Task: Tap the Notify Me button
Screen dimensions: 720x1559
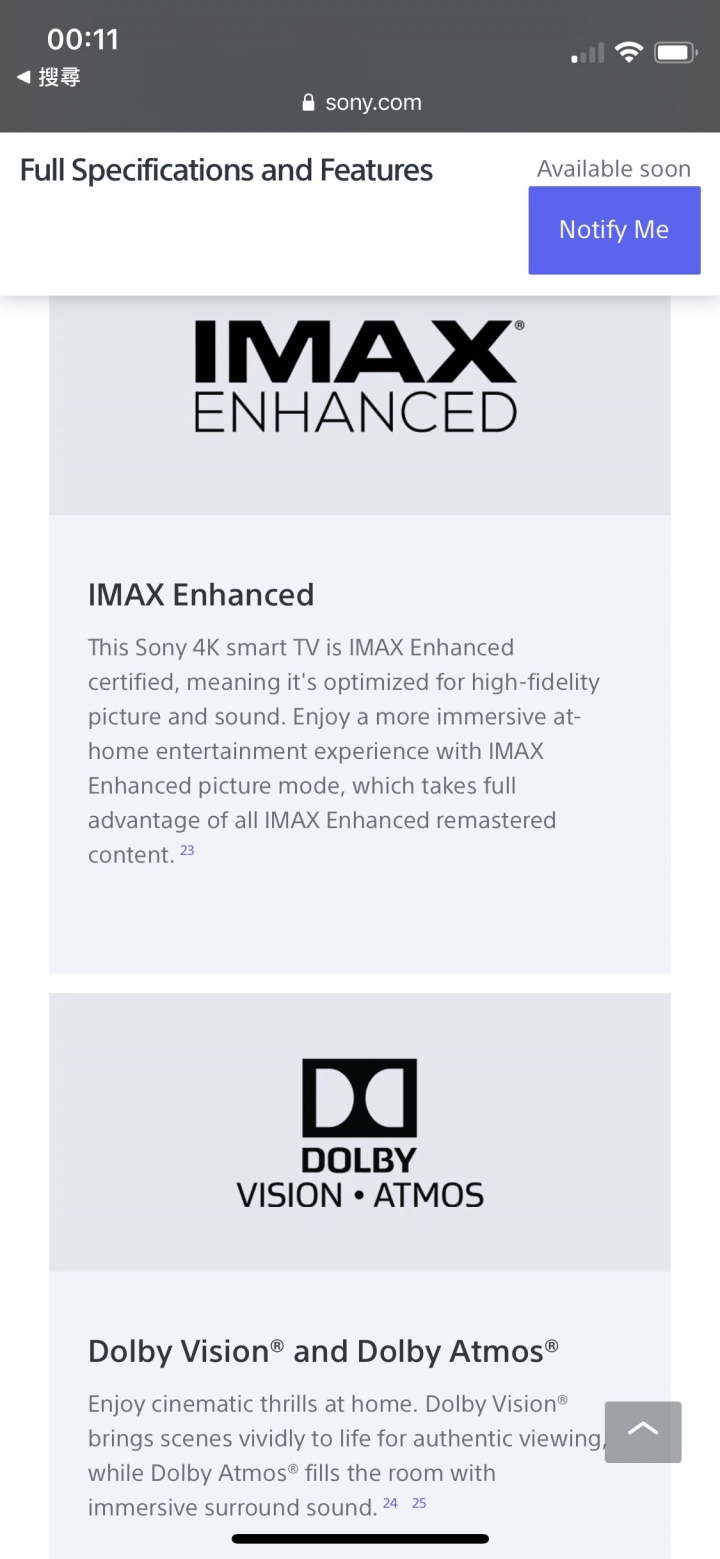Action: coord(614,230)
